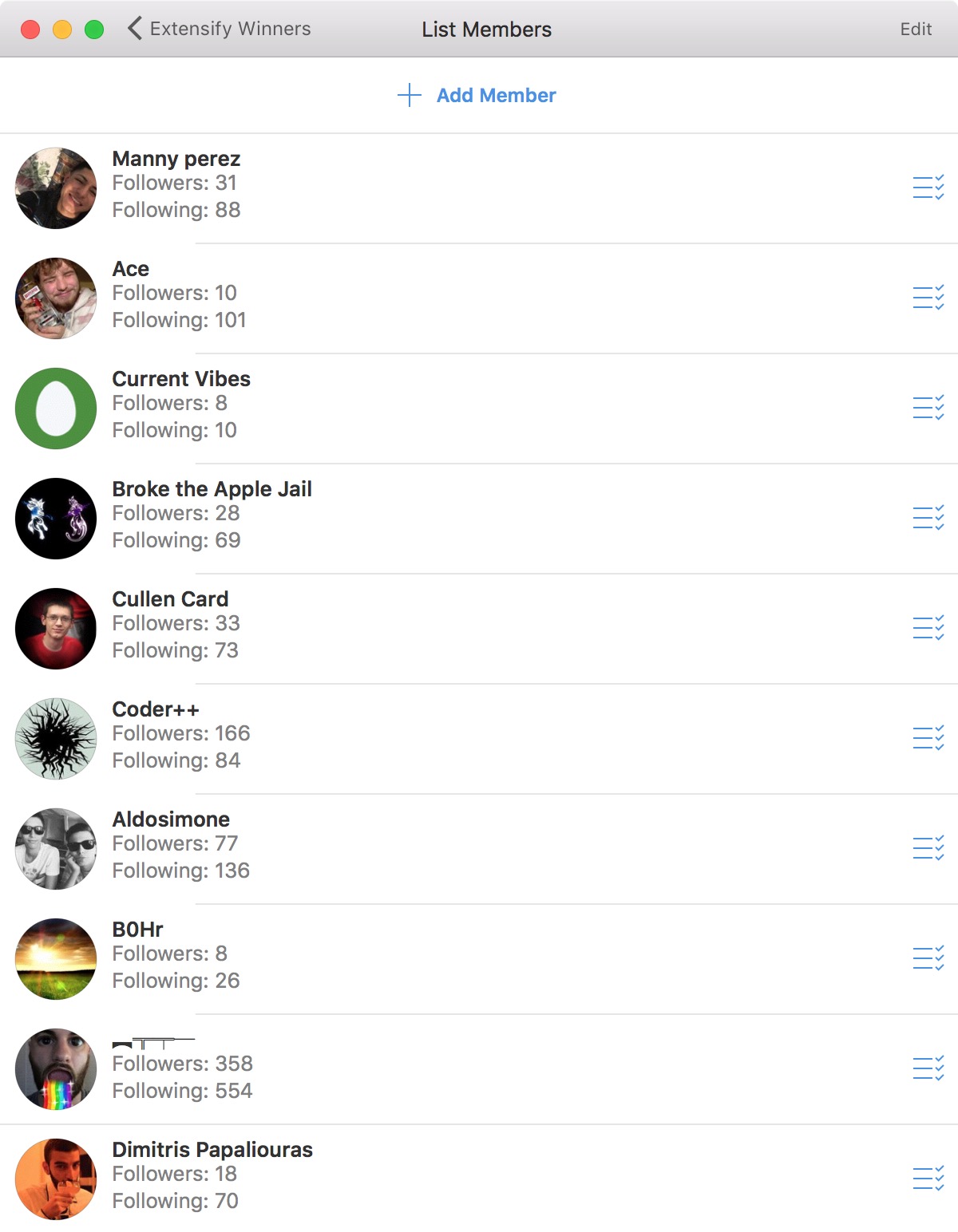This screenshot has height=1232, width=958.
Task: Tap the list icon next to Ace
Action: pyautogui.click(x=928, y=298)
